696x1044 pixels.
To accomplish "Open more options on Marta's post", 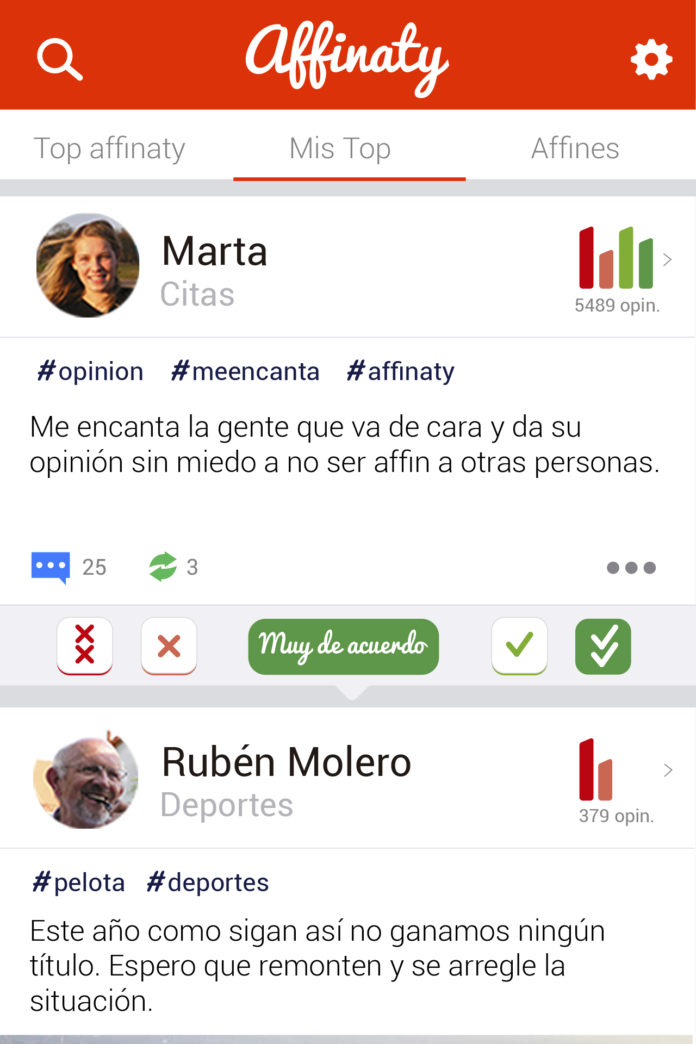I will 631,568.
